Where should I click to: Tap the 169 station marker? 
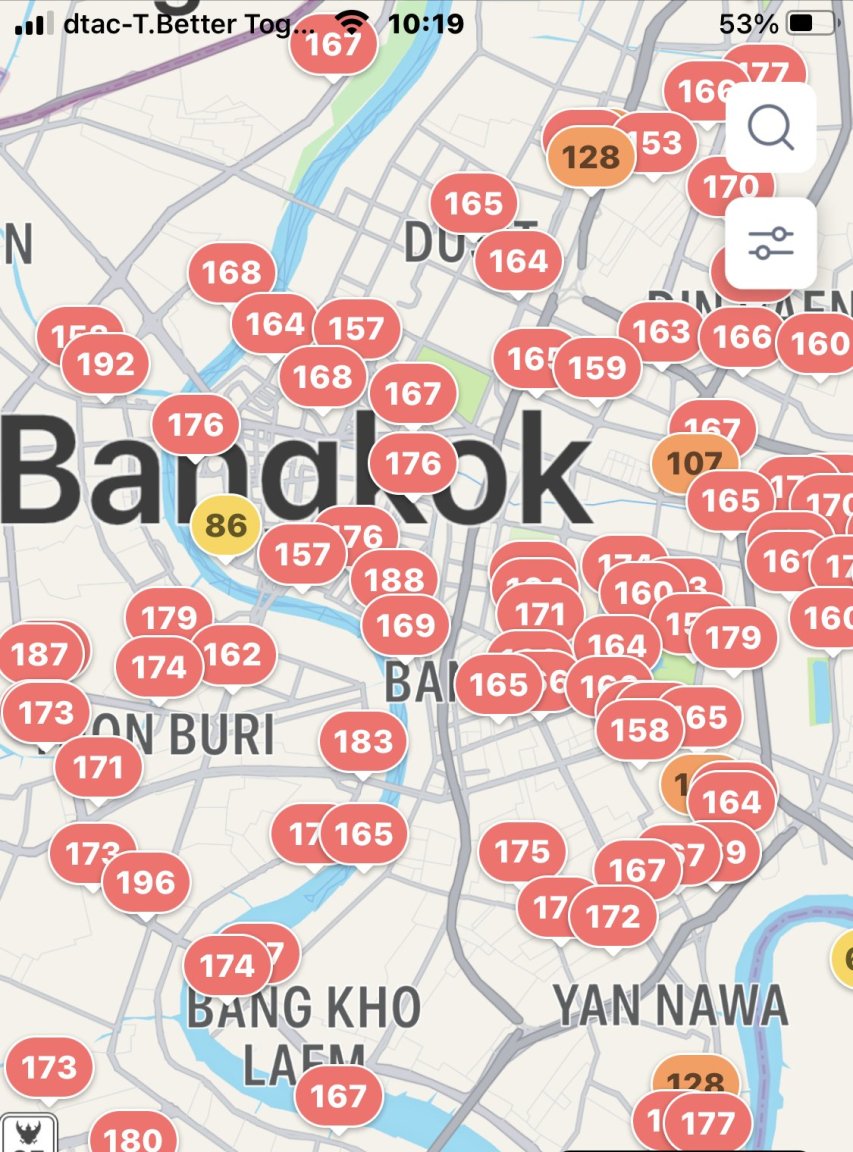pos(405,625)
